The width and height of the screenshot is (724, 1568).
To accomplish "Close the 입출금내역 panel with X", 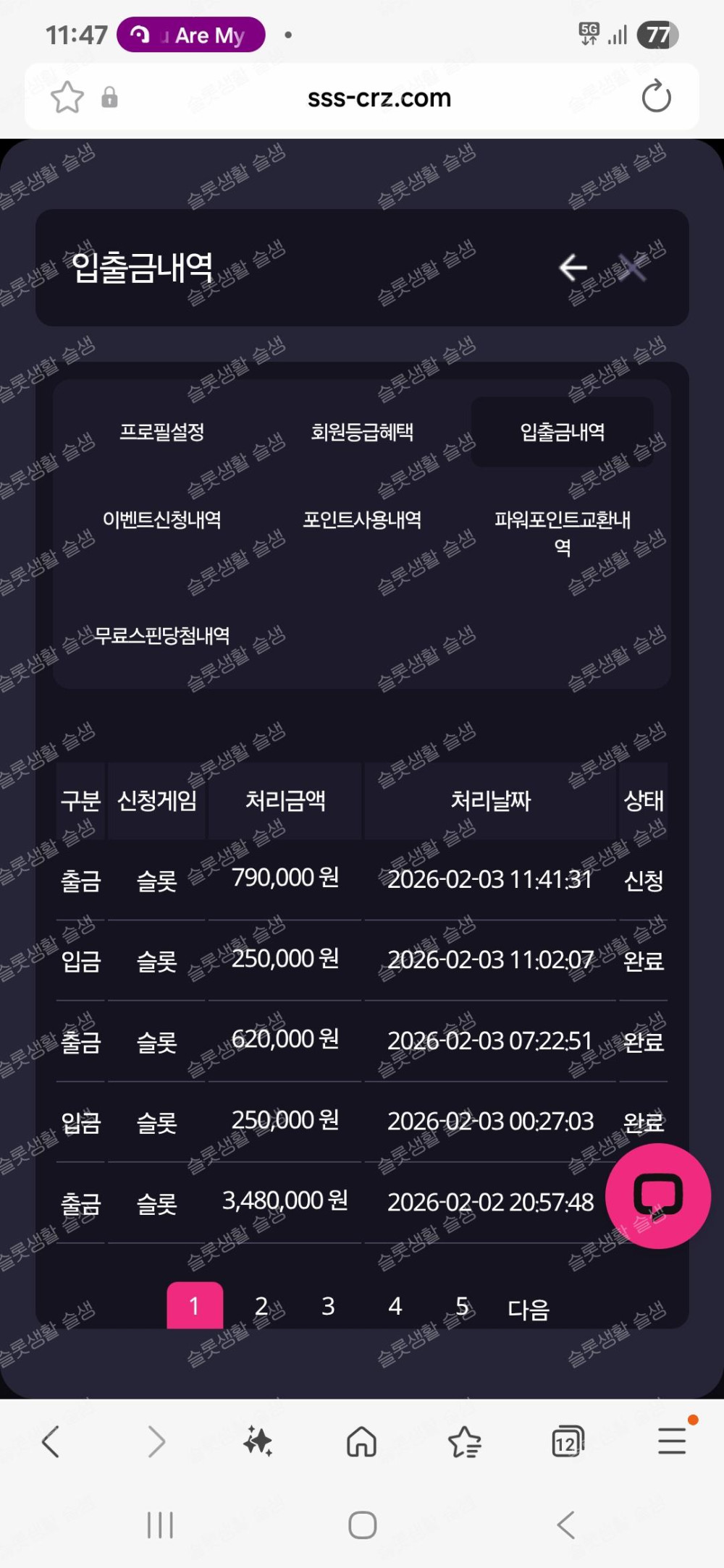I will (633, 268).
